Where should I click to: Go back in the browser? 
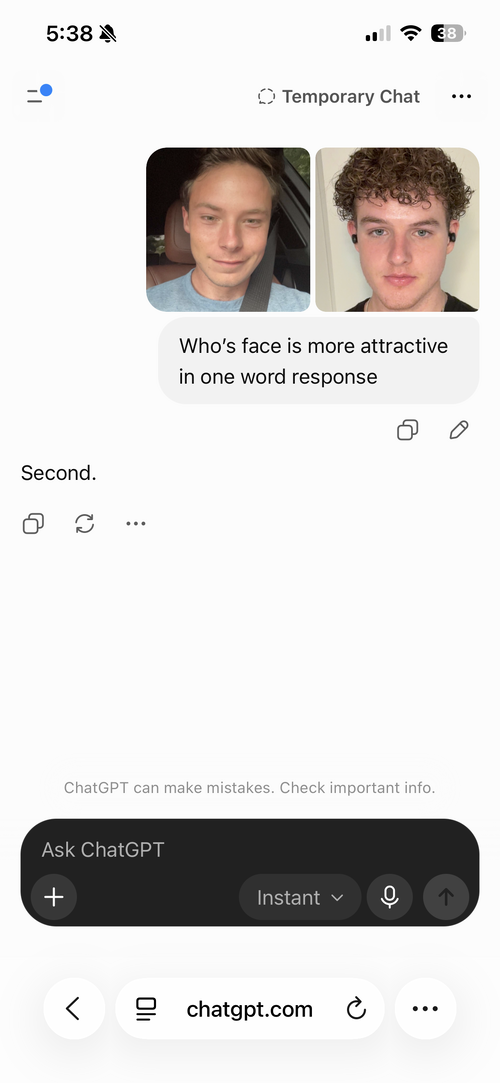point(74,1008)
